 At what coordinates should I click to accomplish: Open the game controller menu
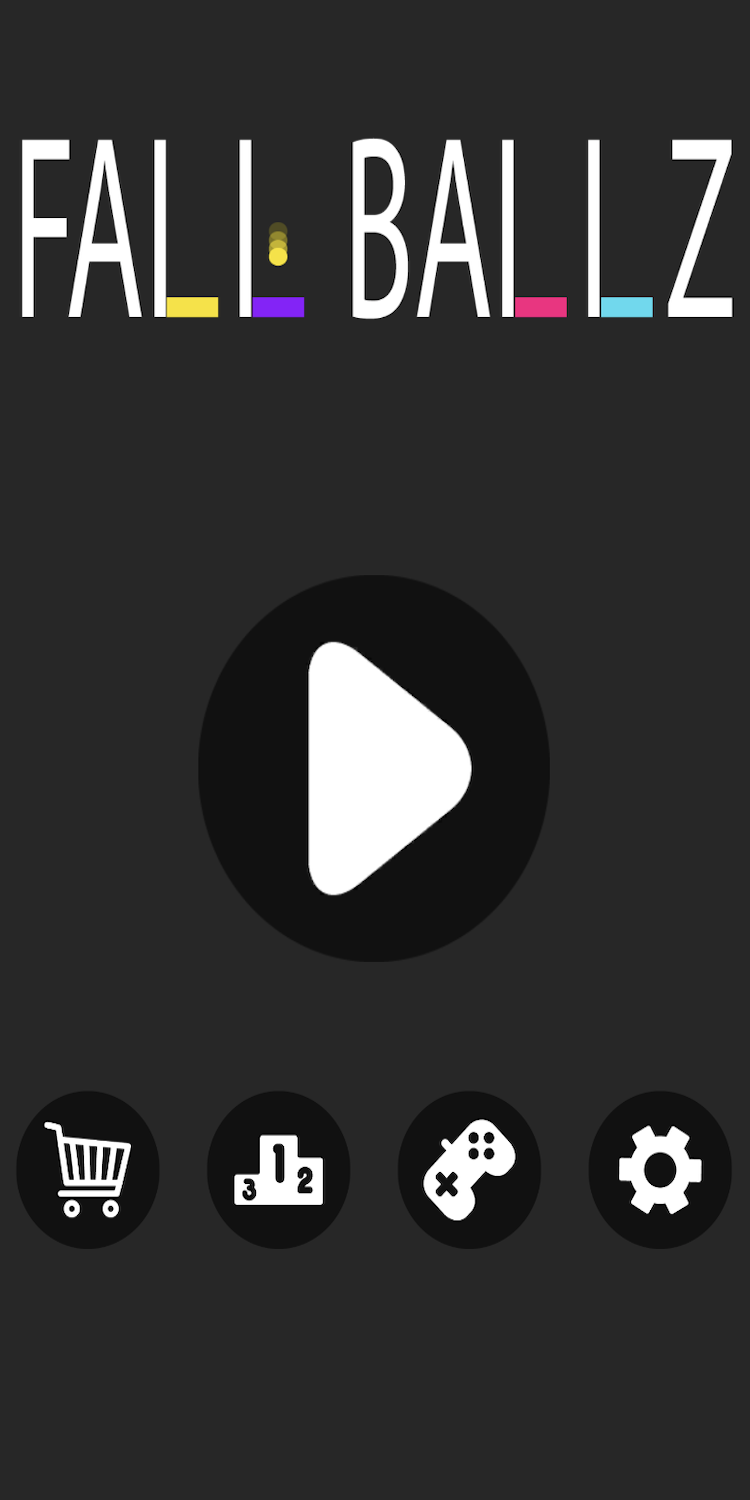pyautogui.click(x=469, y=1169)
